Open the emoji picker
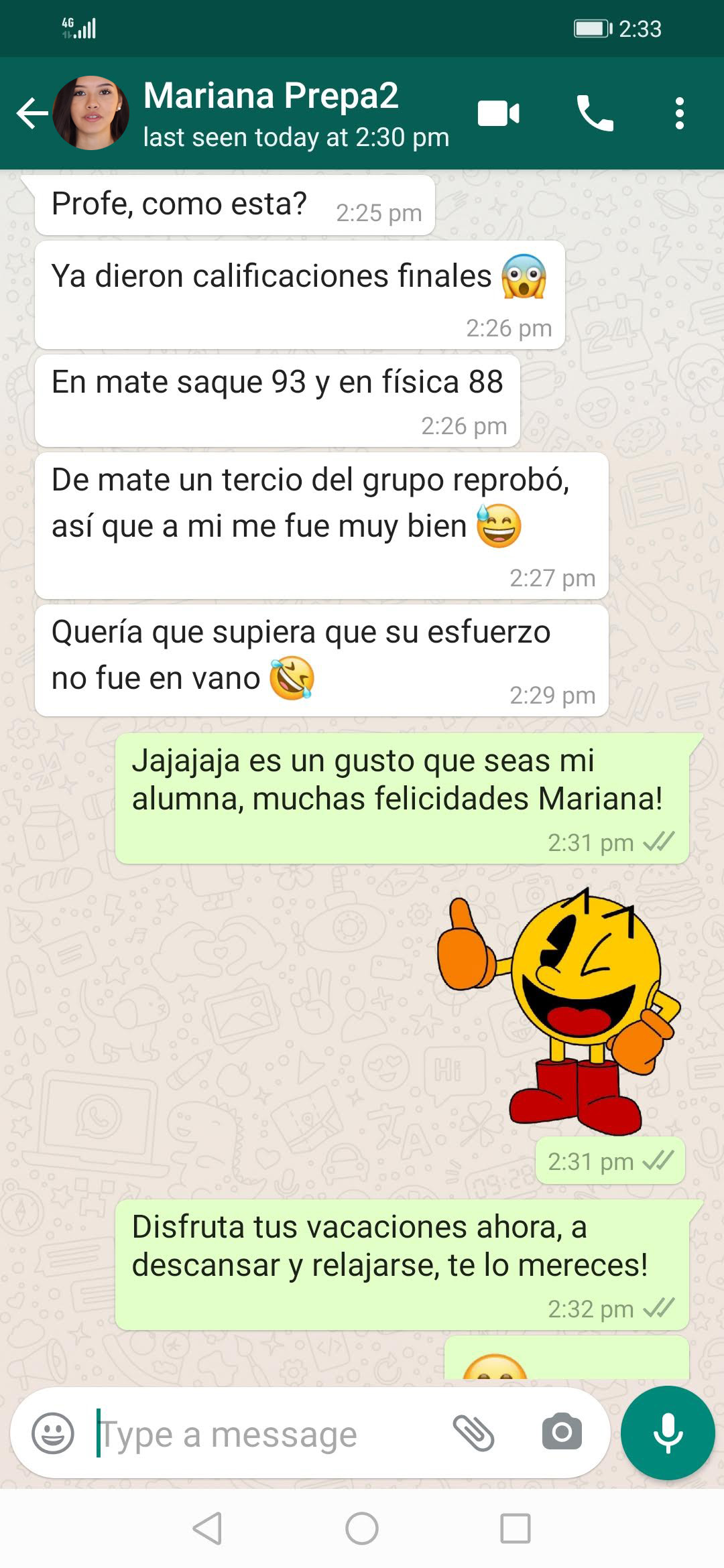The width and height of the screenshot is (724, 1568). (53, 1433)
